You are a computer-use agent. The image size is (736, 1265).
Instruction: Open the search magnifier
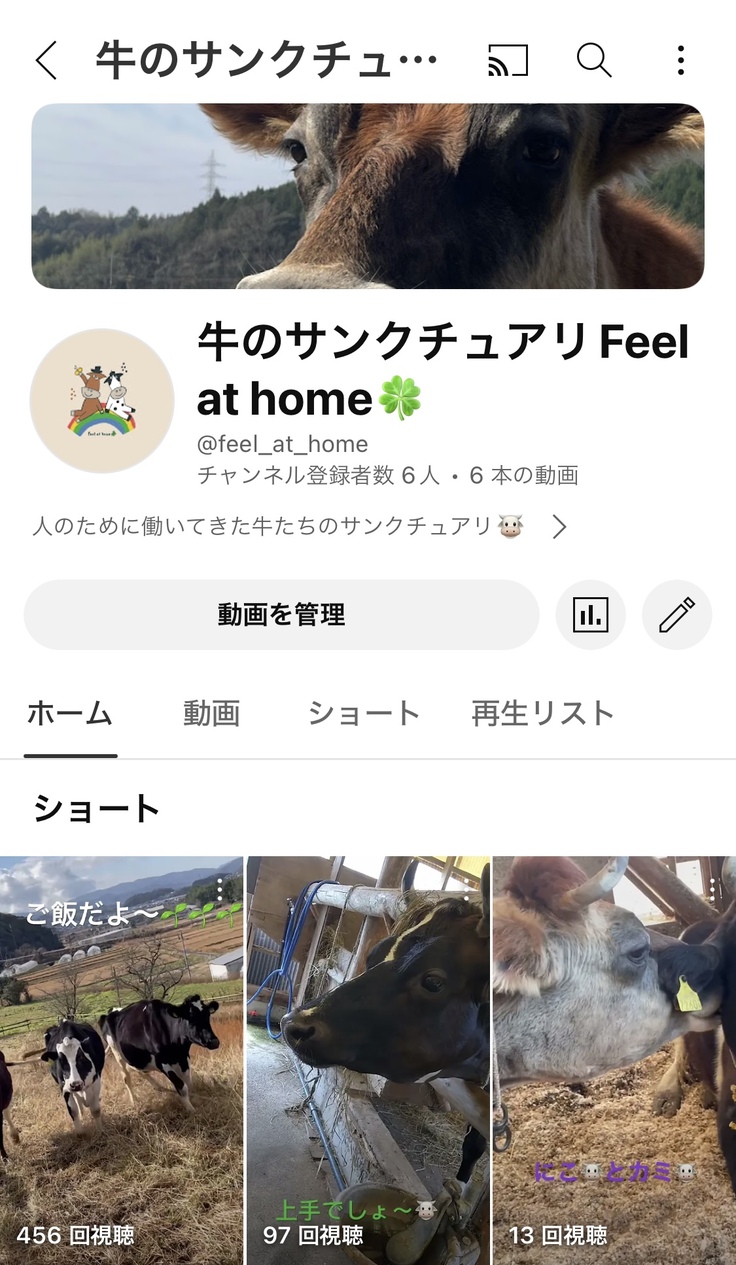coord(594,61)
